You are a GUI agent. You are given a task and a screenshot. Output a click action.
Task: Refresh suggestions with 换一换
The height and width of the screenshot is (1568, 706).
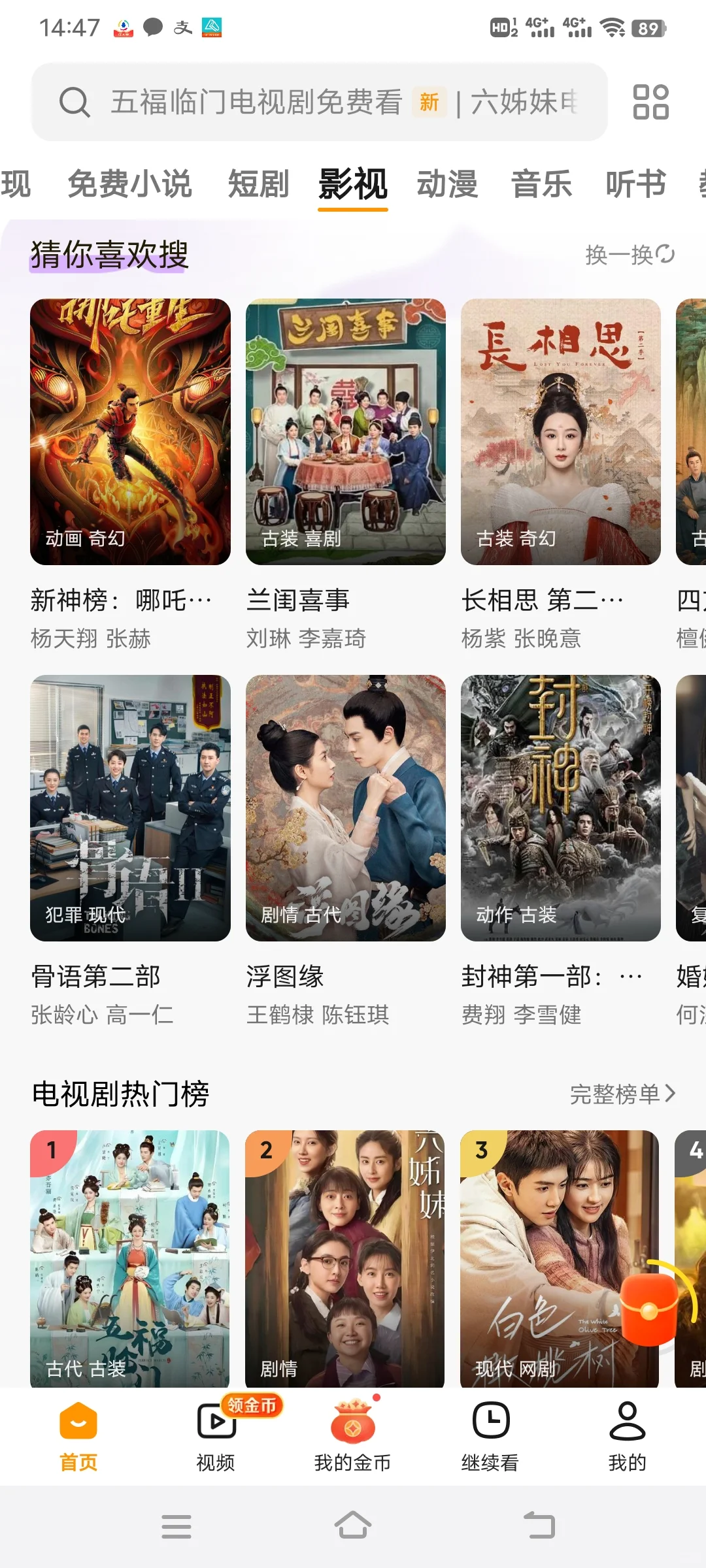(630, 255)
